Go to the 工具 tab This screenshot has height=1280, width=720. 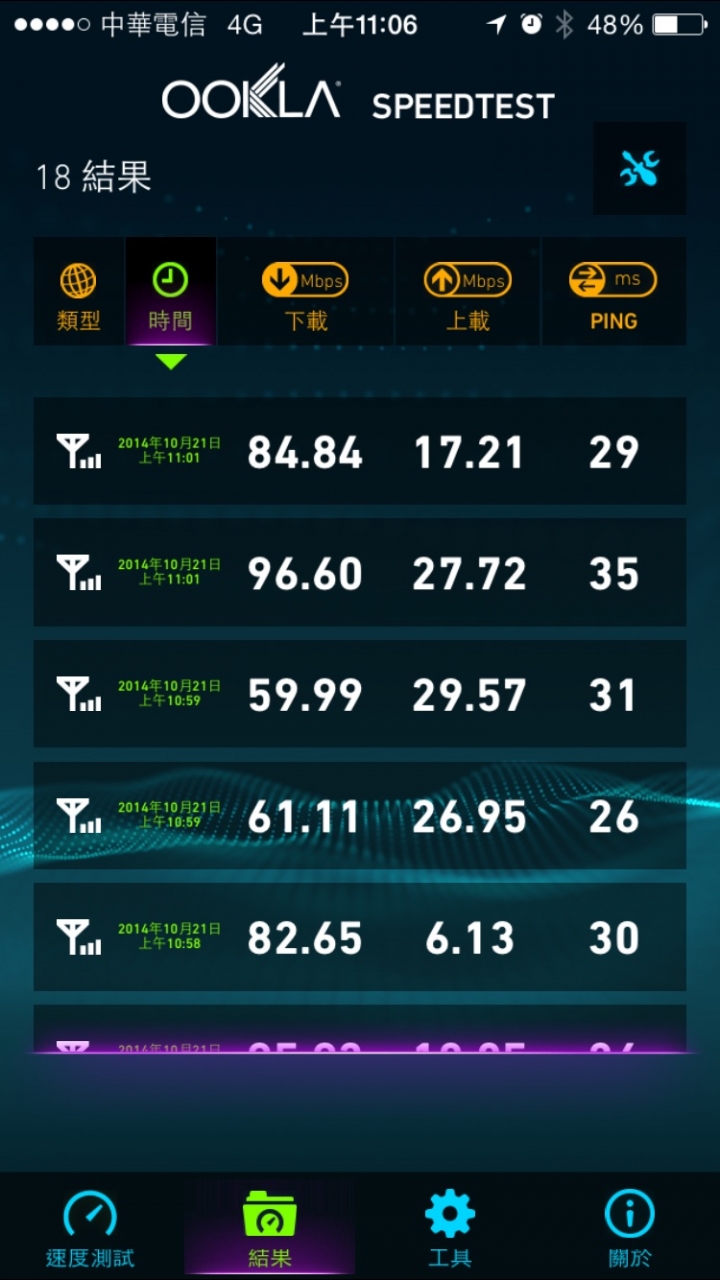[450, 1228]
